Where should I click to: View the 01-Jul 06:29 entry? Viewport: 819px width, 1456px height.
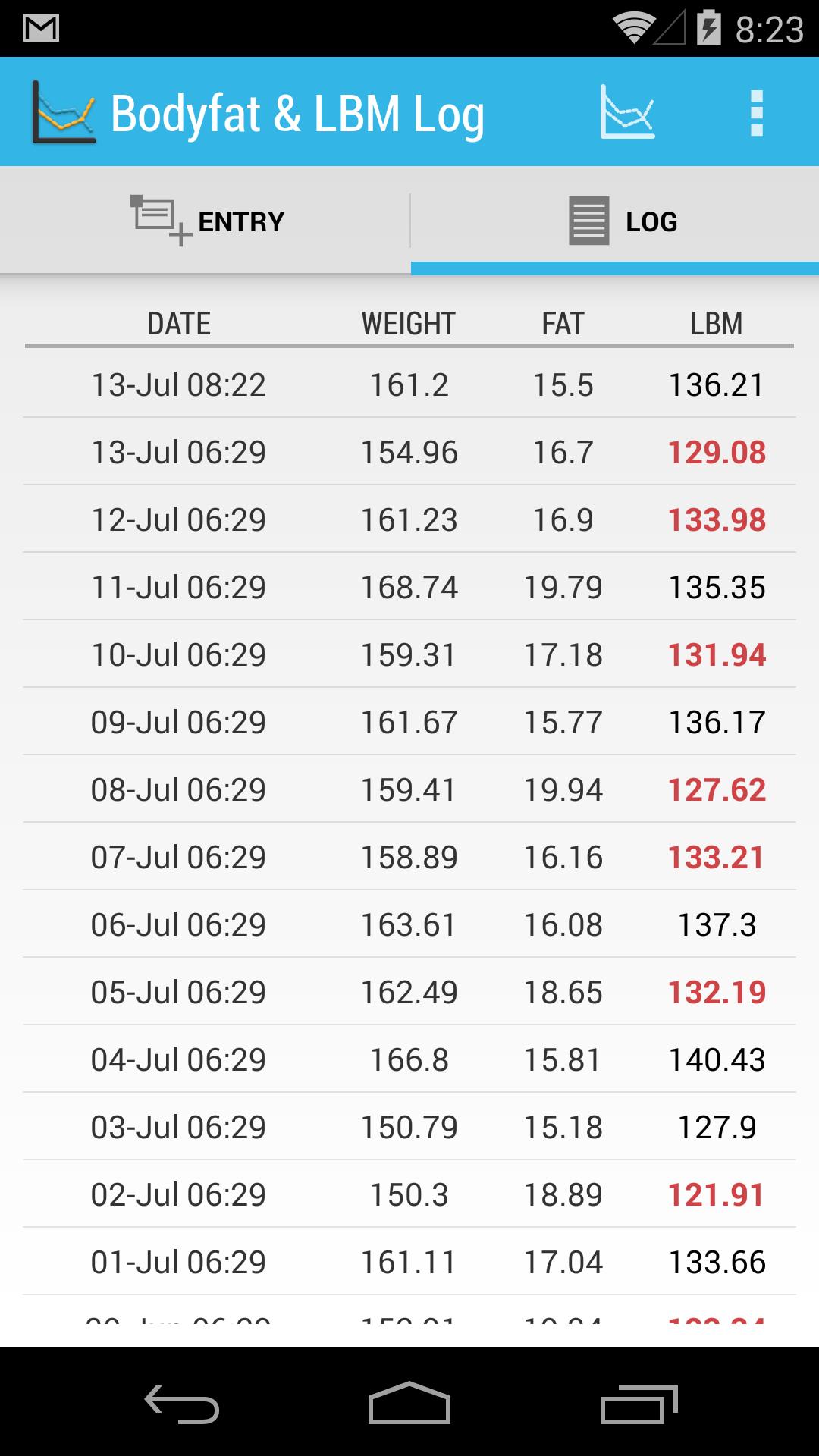coord(409,1261)
